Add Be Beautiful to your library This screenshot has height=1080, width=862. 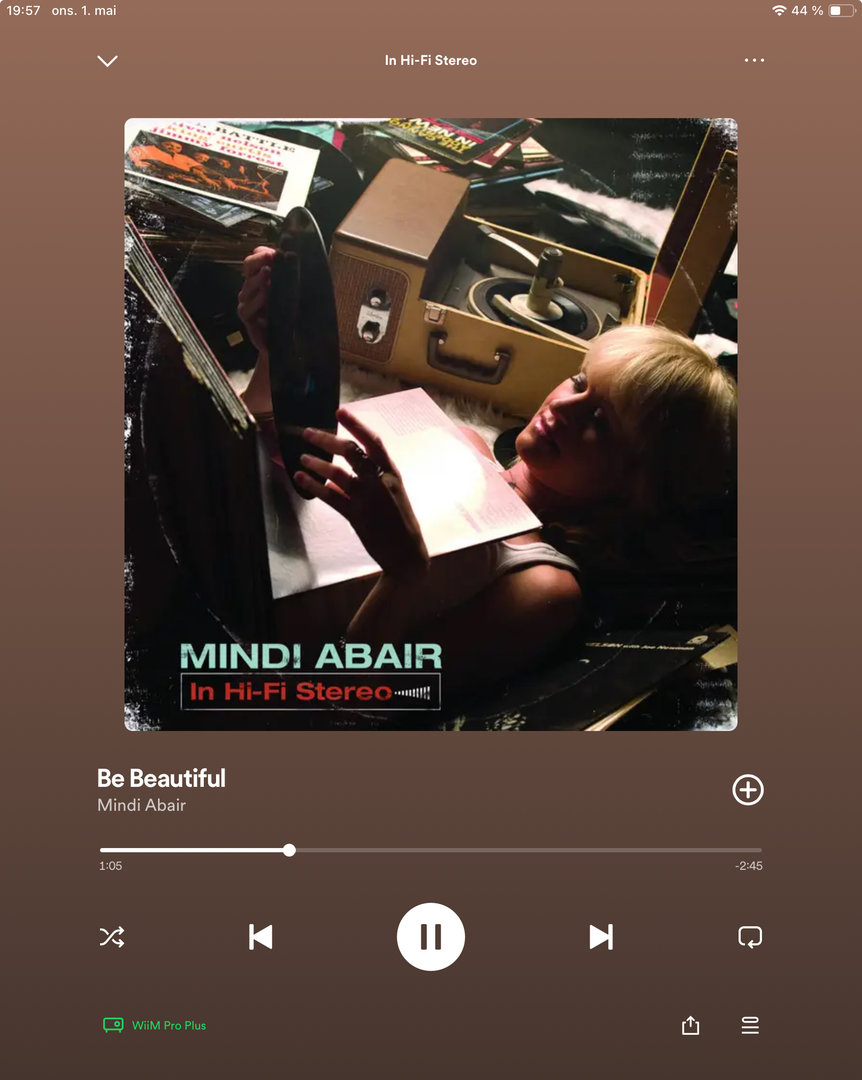748,790
